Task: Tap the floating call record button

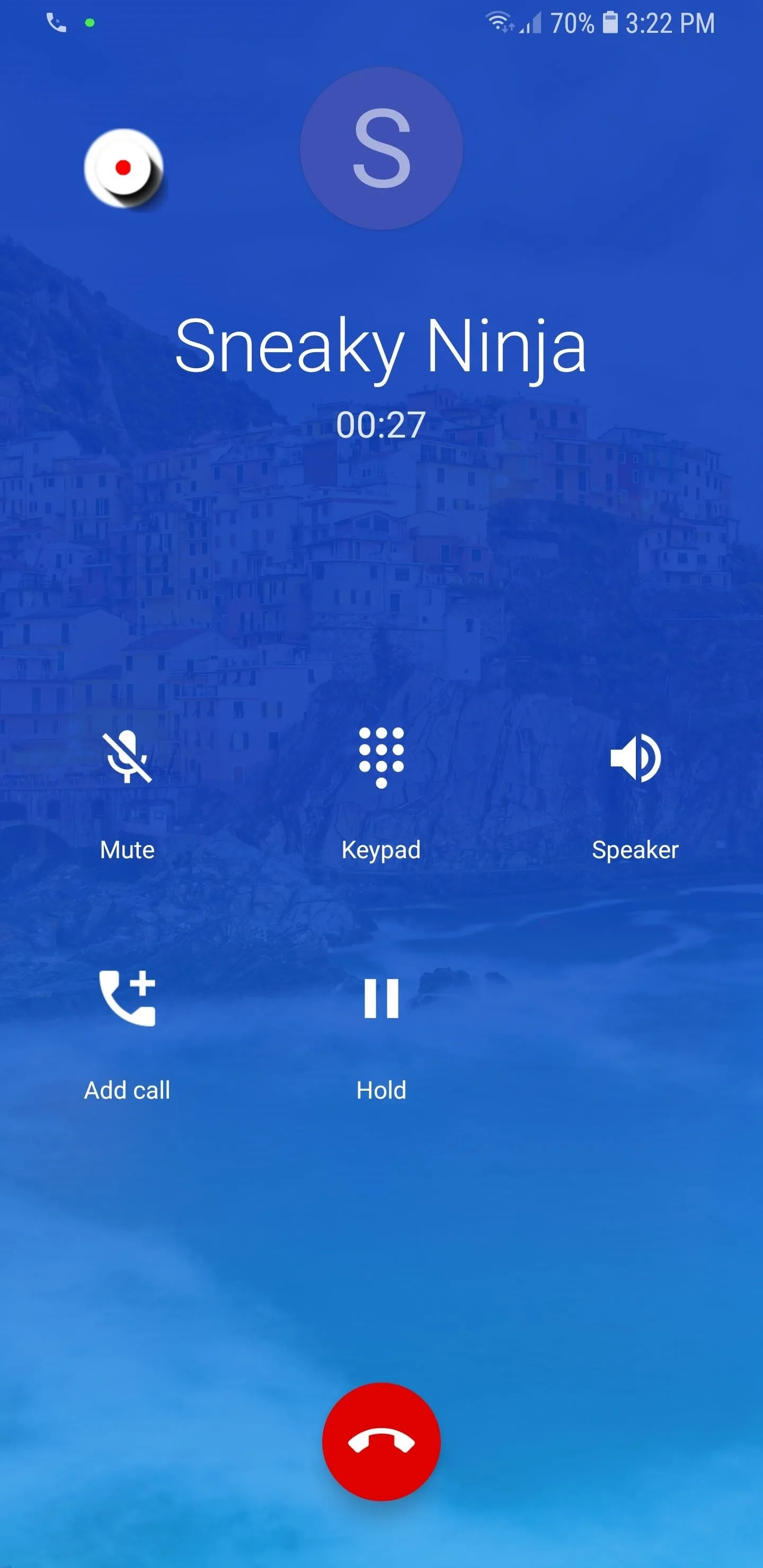Action: pos(123,168)
